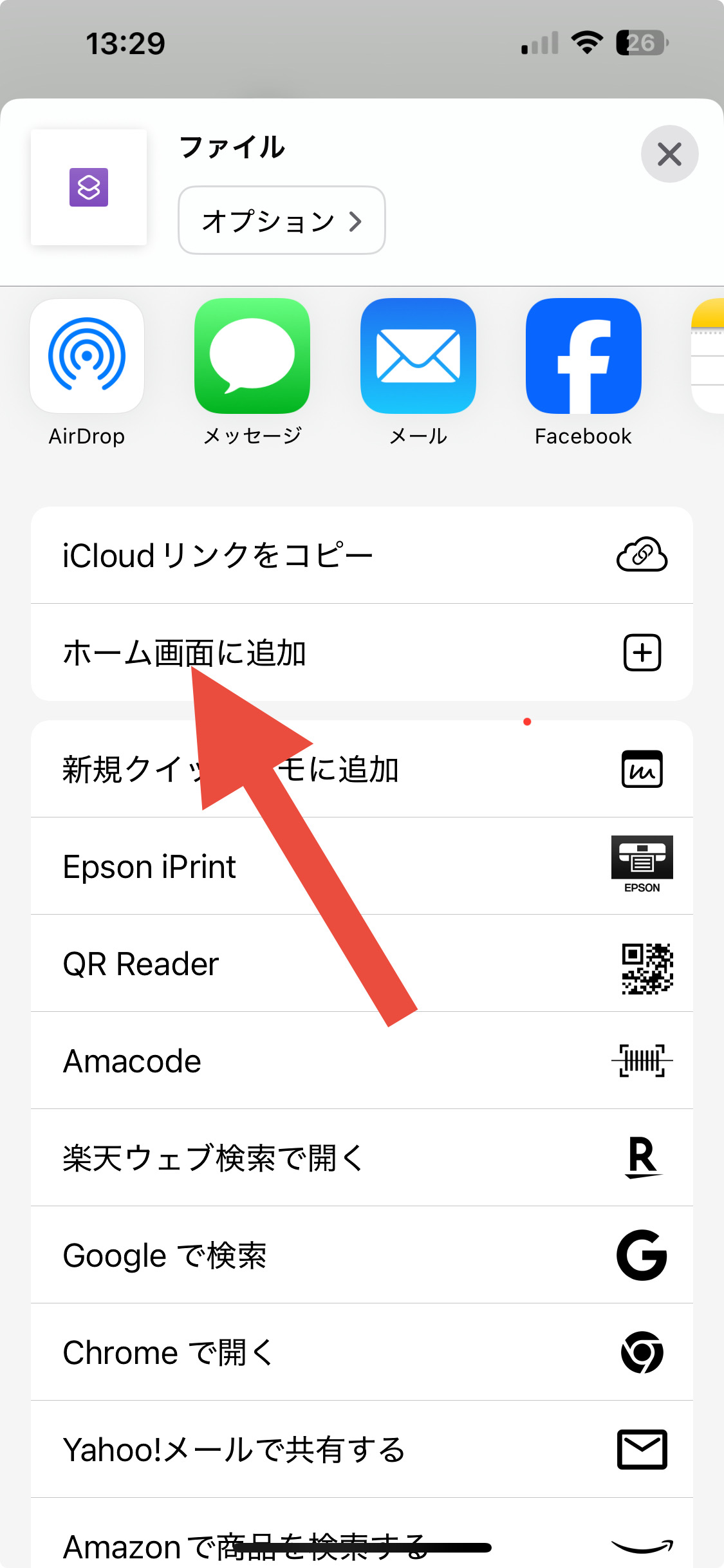Share to Facebook

pos(584,373)
